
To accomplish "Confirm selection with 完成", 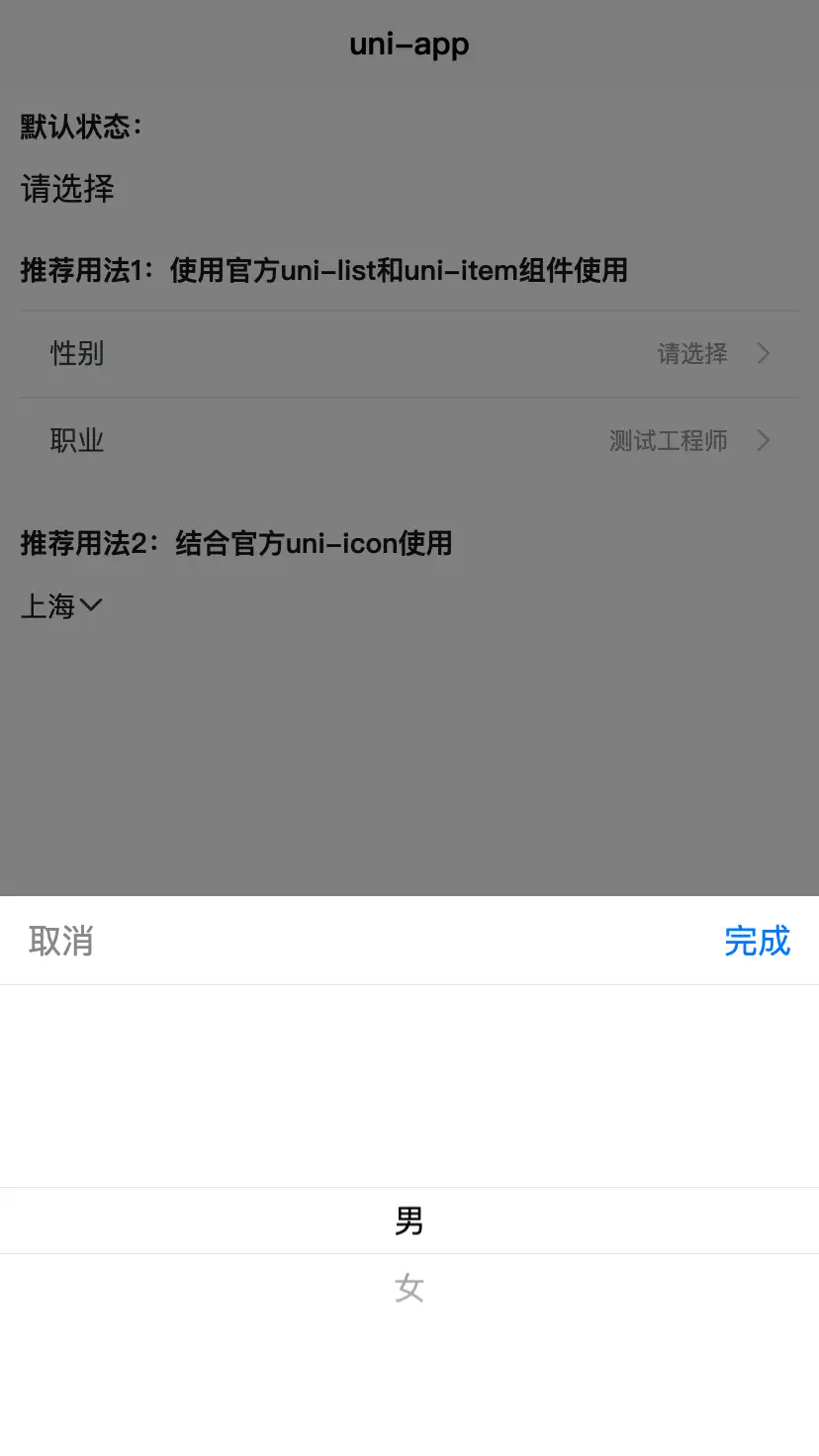I will [x=758, y=941].
